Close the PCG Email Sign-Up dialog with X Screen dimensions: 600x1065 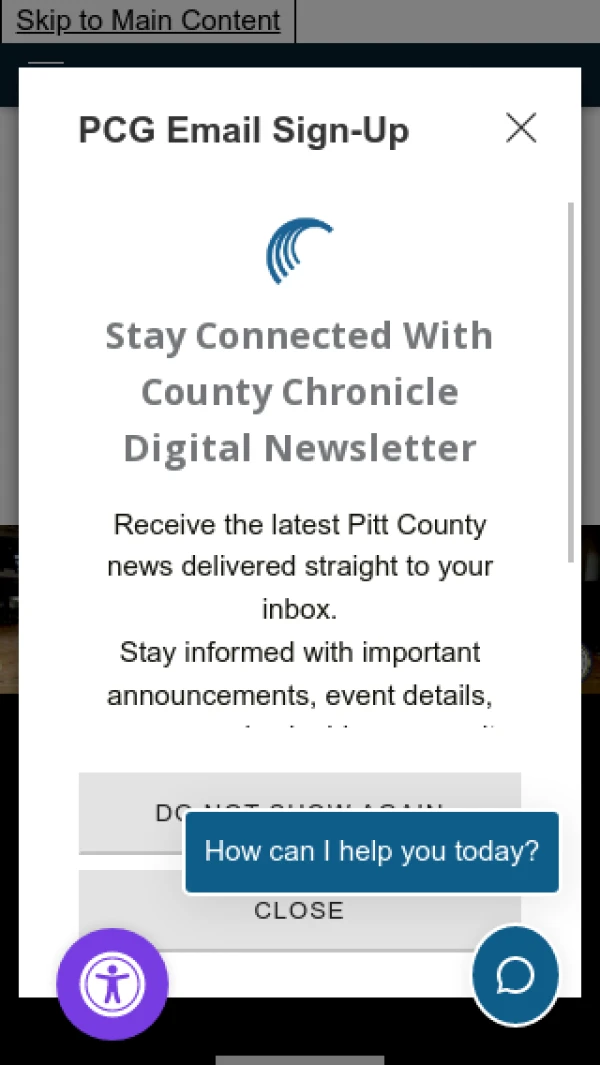click(521, 128)
